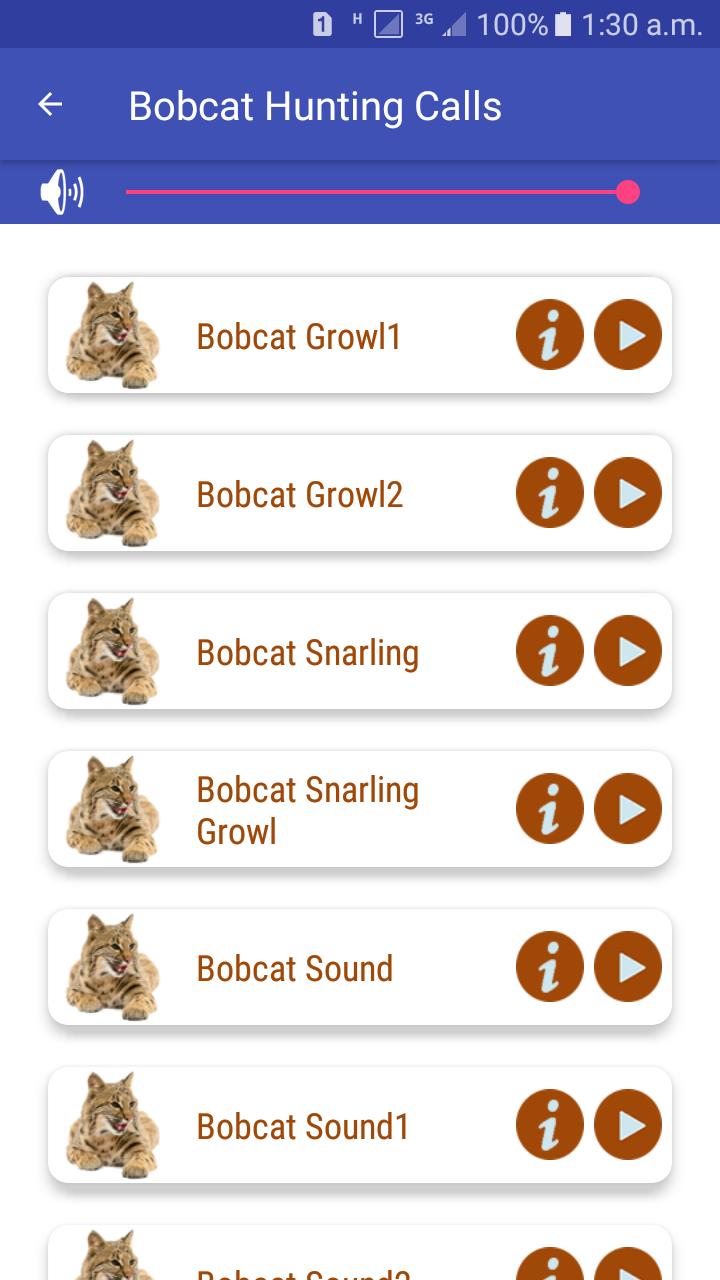Screen dimensions: 720x1280
Task: Open info icon for Bobcat Growl2
Action: pos(550,493)
